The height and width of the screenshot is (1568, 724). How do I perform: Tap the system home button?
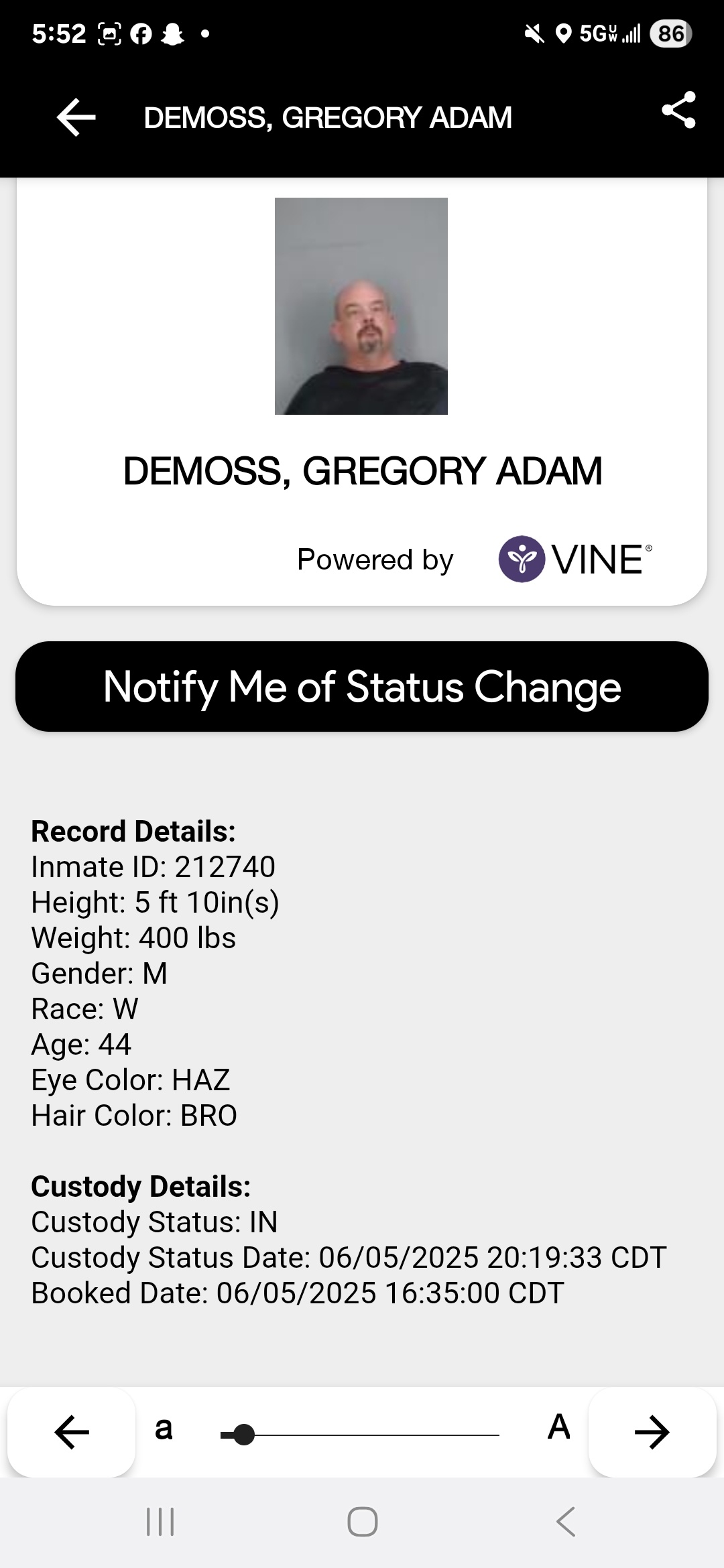(363, 1521)
